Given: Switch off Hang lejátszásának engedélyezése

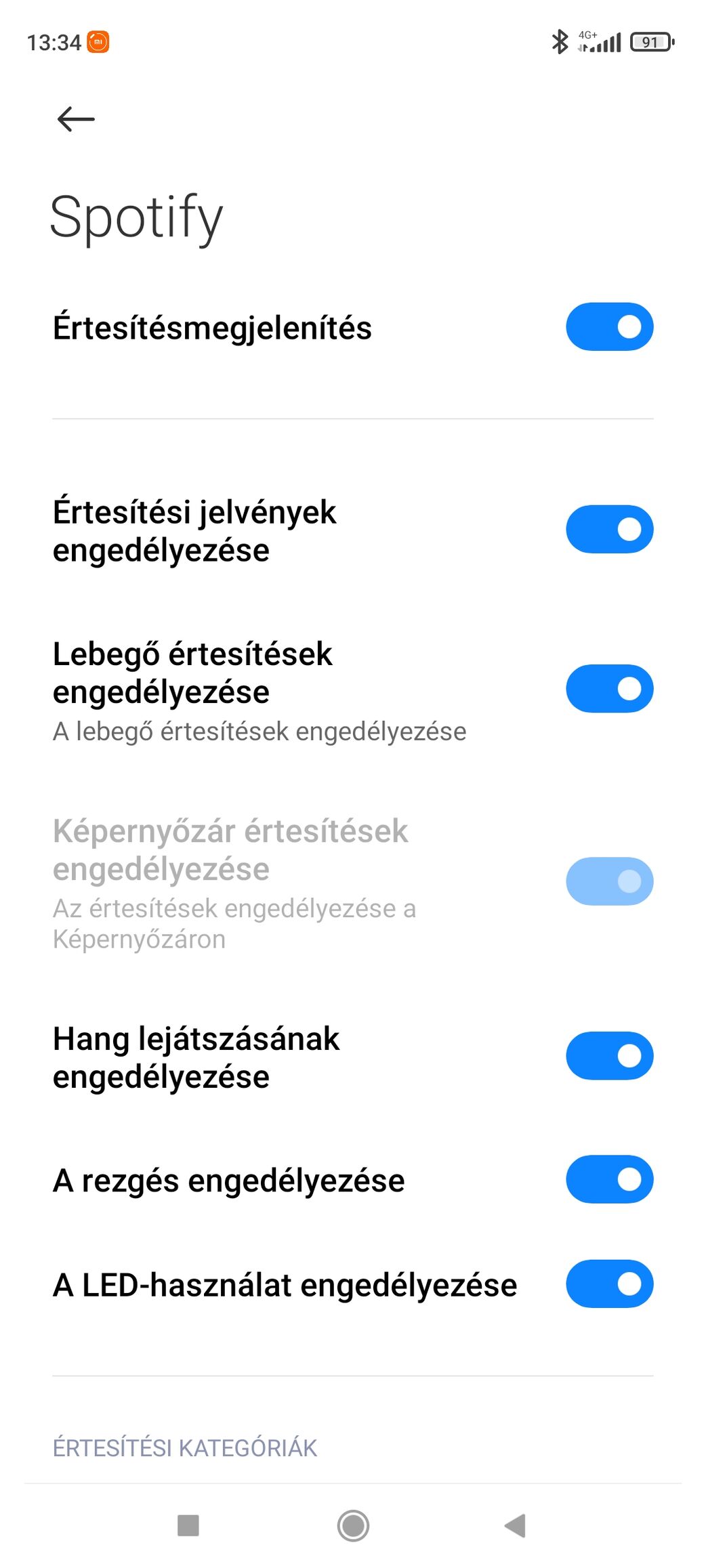Looking at the screenshot, I should [609, 1055].
